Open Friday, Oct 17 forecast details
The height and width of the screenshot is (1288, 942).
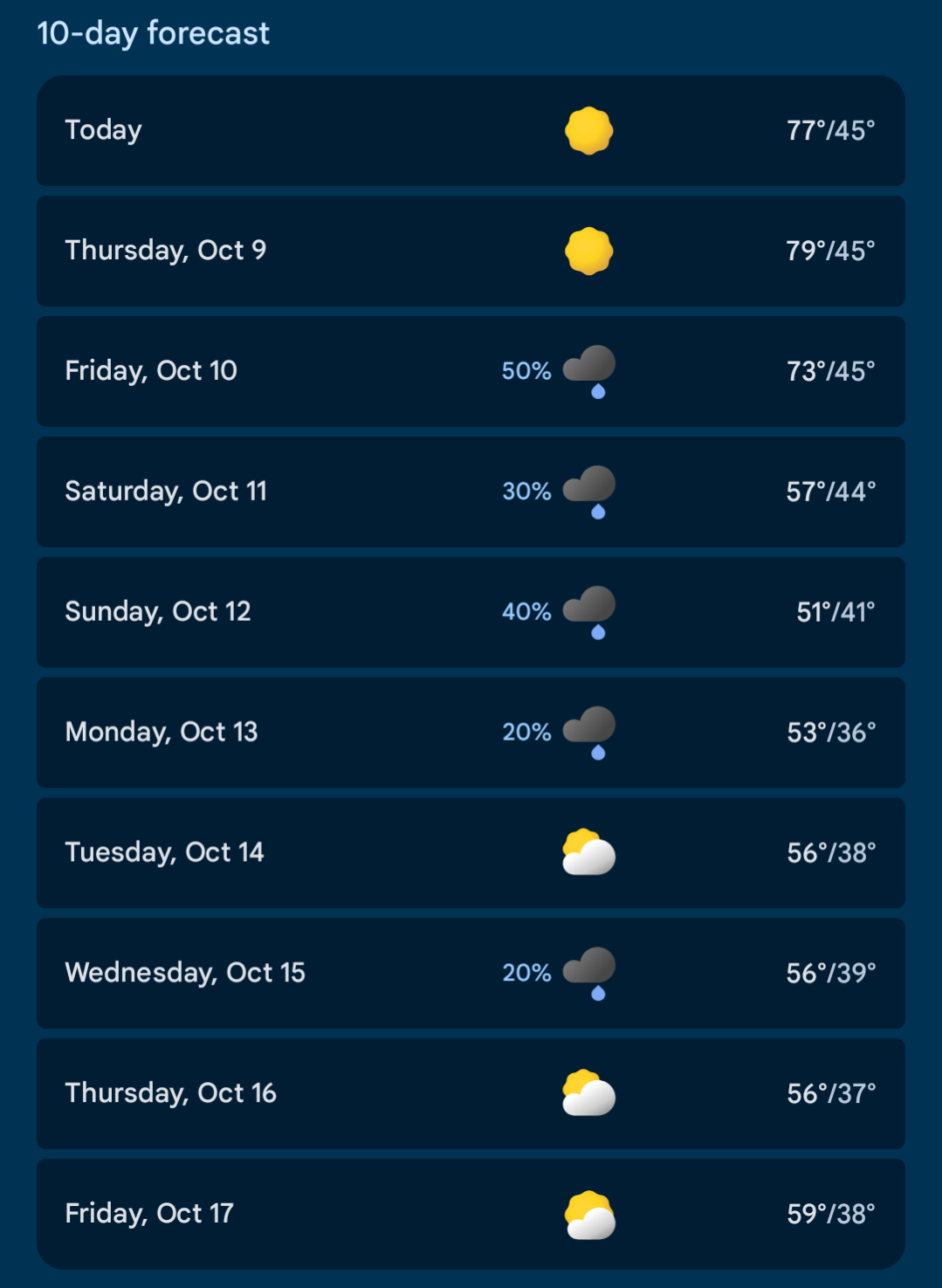coord(470,1214)
